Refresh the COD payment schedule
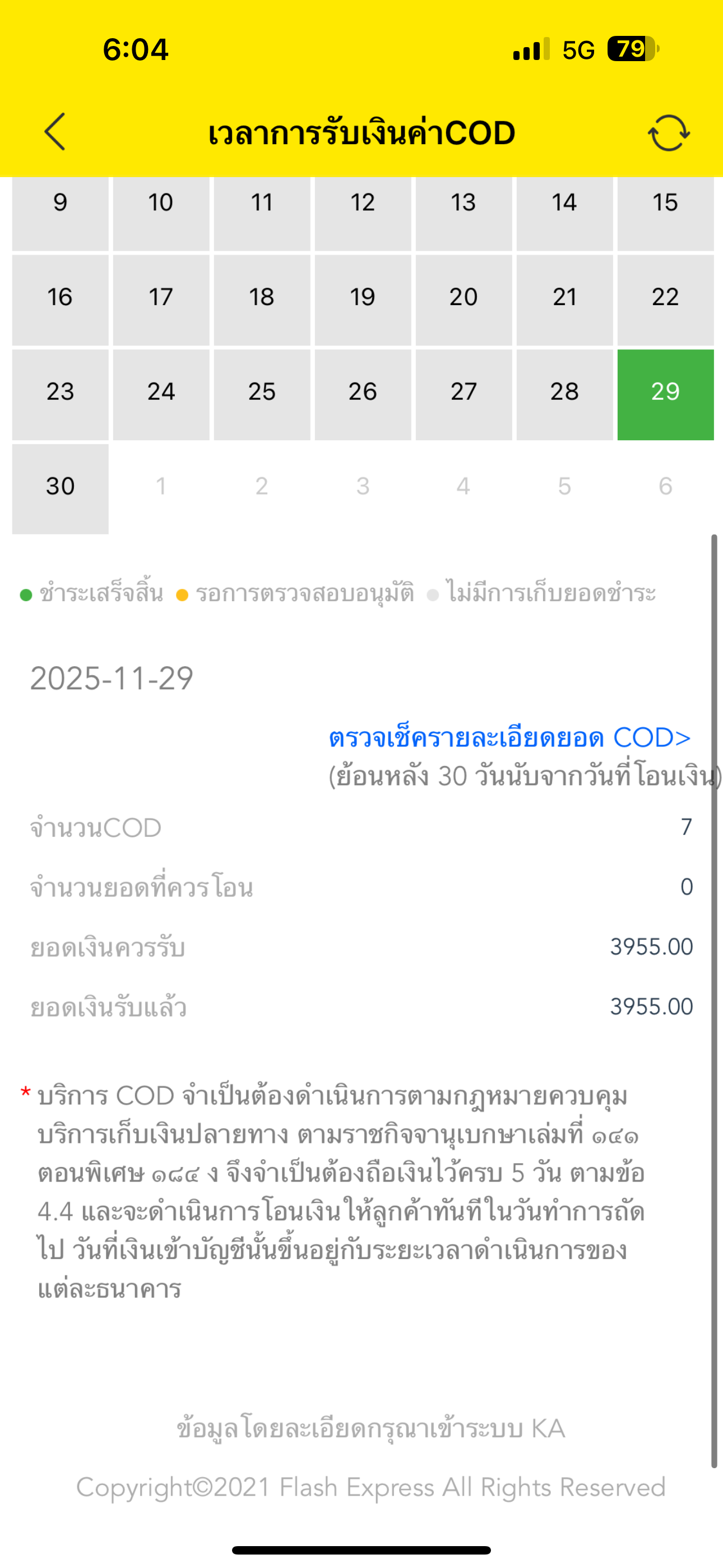 click(668, 133)
